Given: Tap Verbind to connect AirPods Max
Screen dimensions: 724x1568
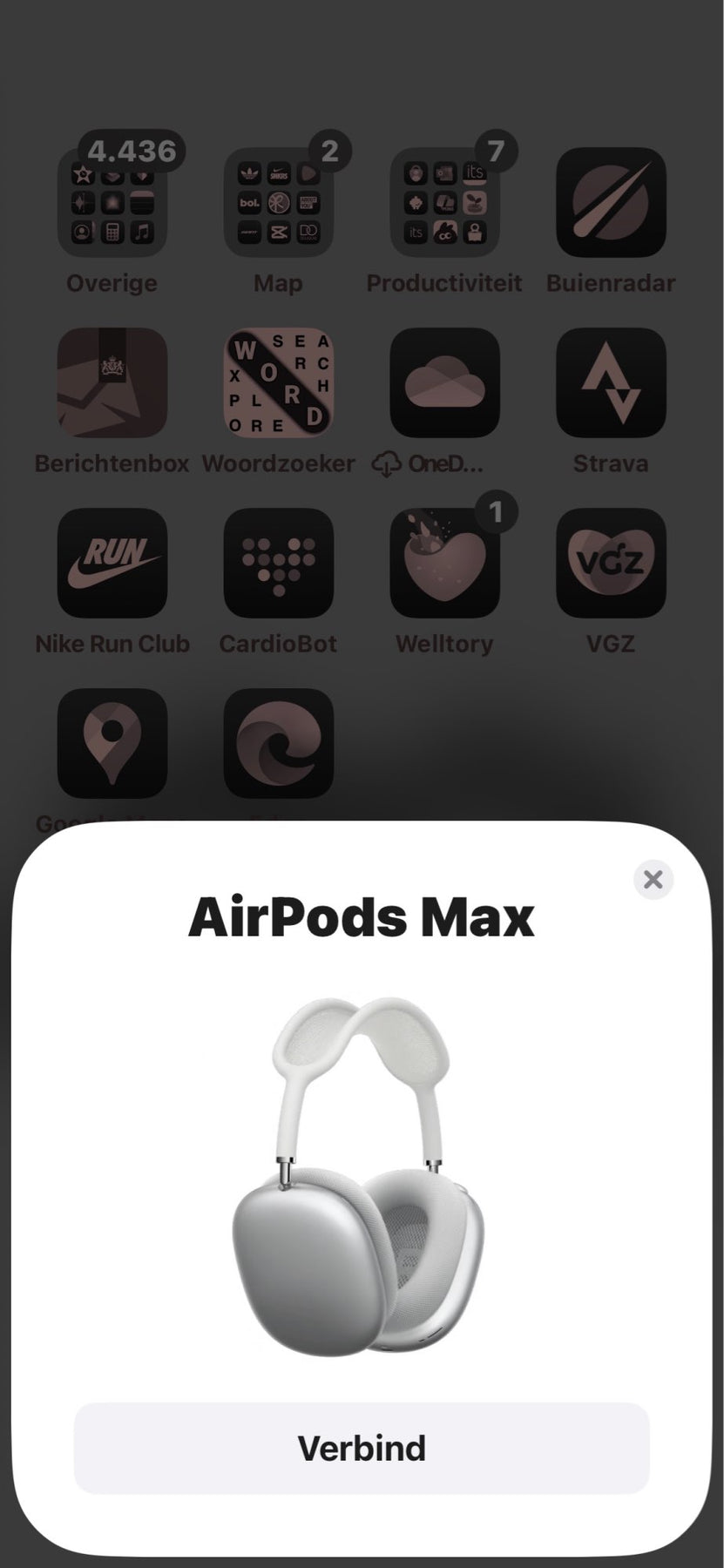Looking at the screenshot, I should coord(362,1448).
